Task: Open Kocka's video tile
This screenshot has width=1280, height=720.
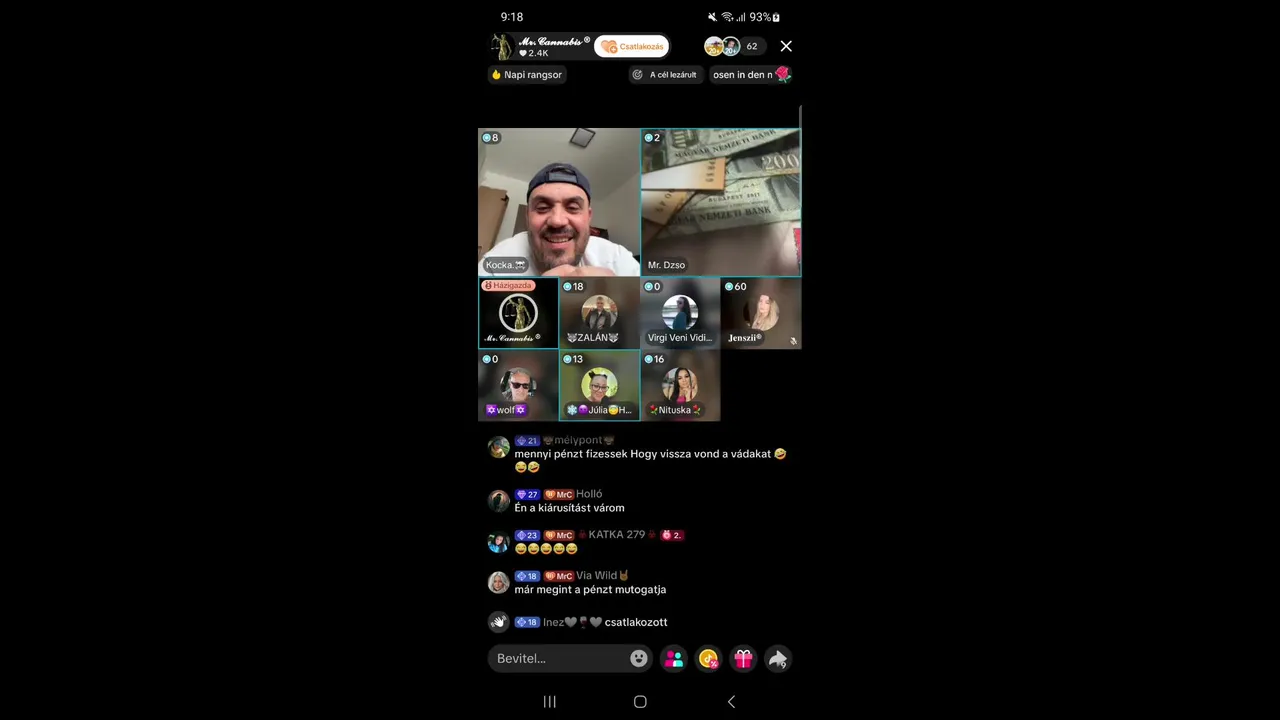Action: coord(559,202)
